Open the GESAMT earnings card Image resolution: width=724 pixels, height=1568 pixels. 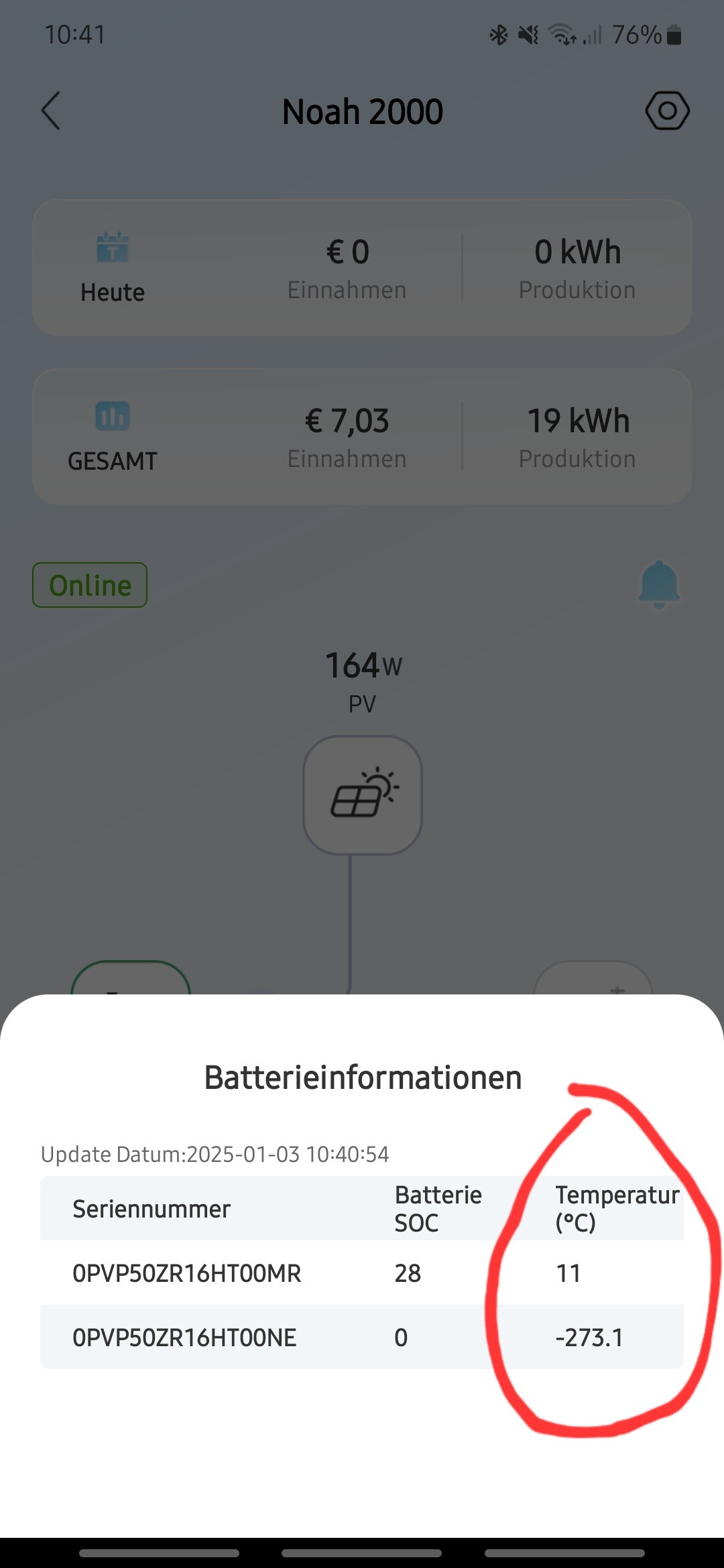pyautogui.click(x=362, y=436)
